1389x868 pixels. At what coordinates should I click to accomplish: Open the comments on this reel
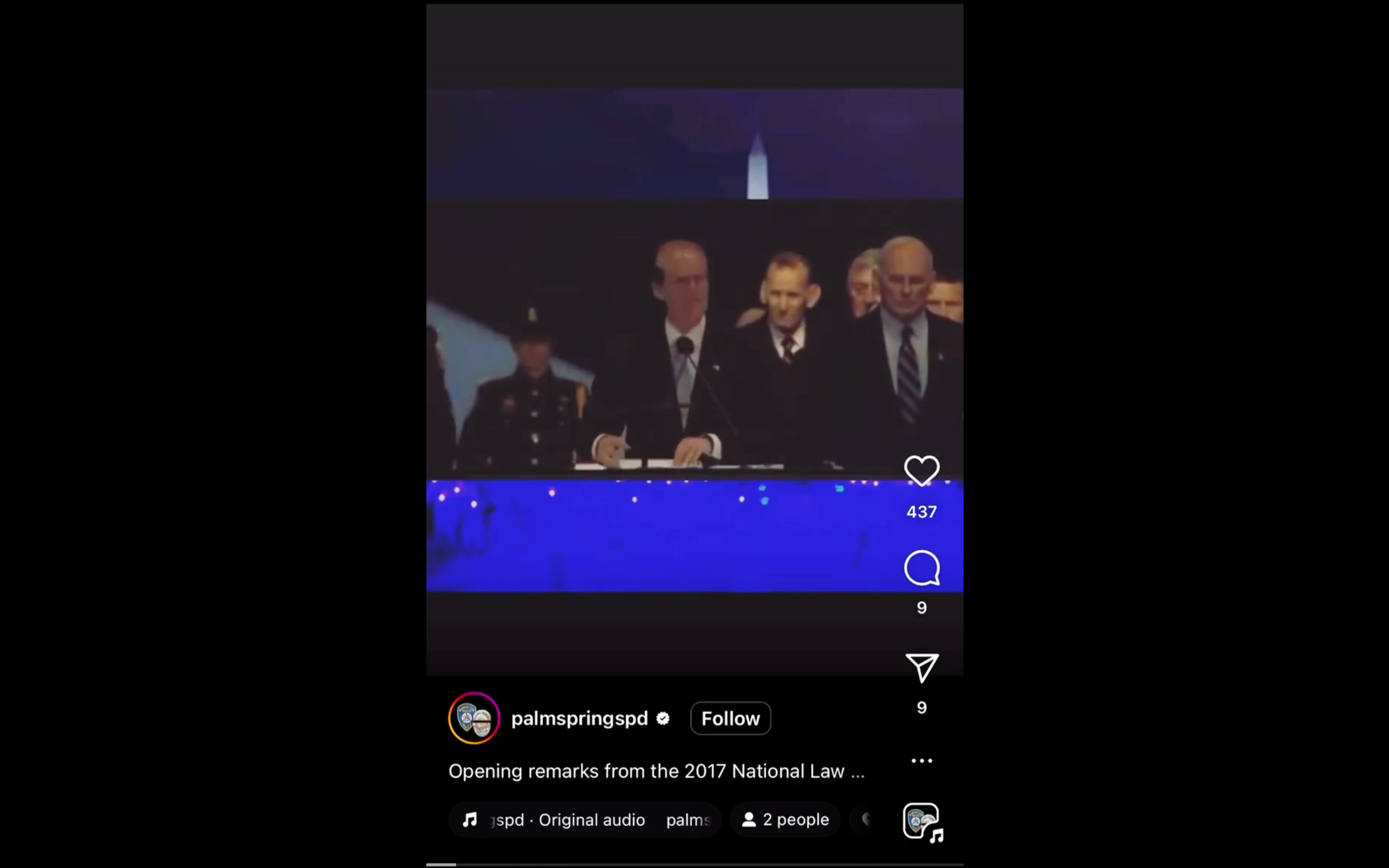coord(921,569)
